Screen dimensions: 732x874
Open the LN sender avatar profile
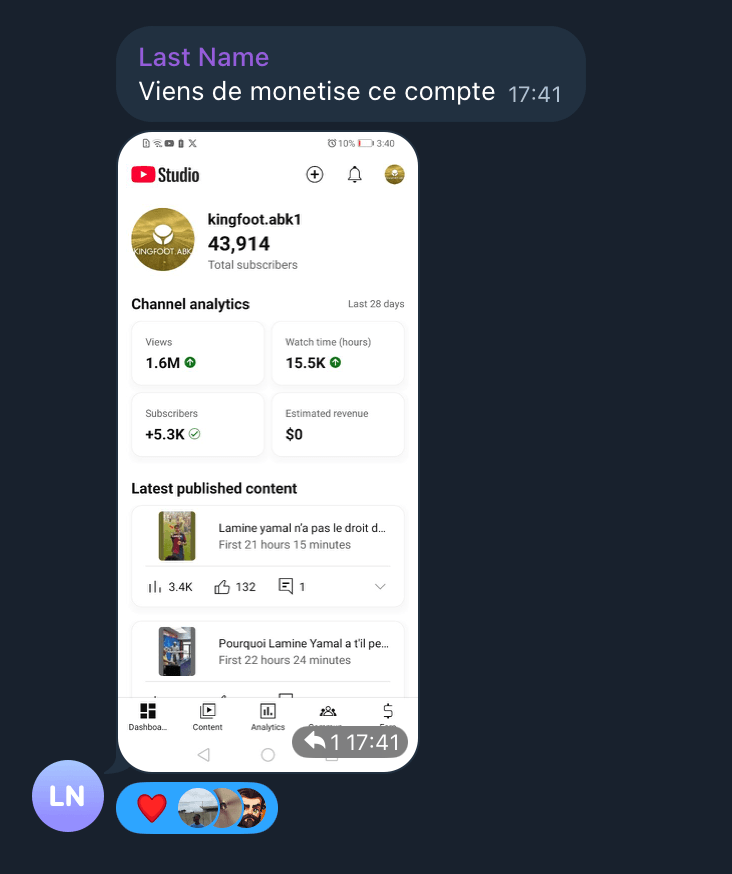pos(68,796)
